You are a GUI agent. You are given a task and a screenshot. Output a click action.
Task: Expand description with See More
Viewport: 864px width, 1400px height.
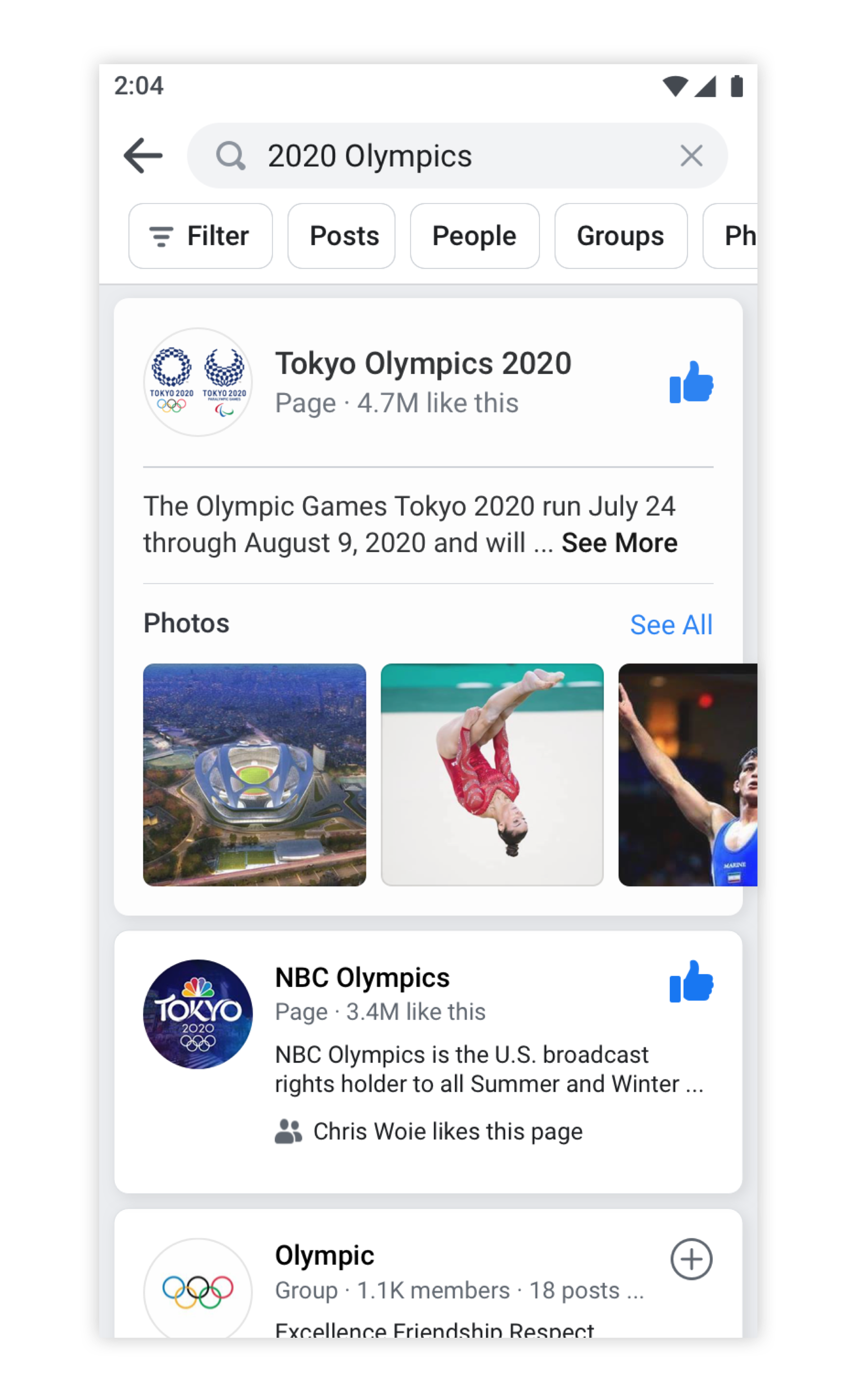pyautogui.click(x=619, y=543)
